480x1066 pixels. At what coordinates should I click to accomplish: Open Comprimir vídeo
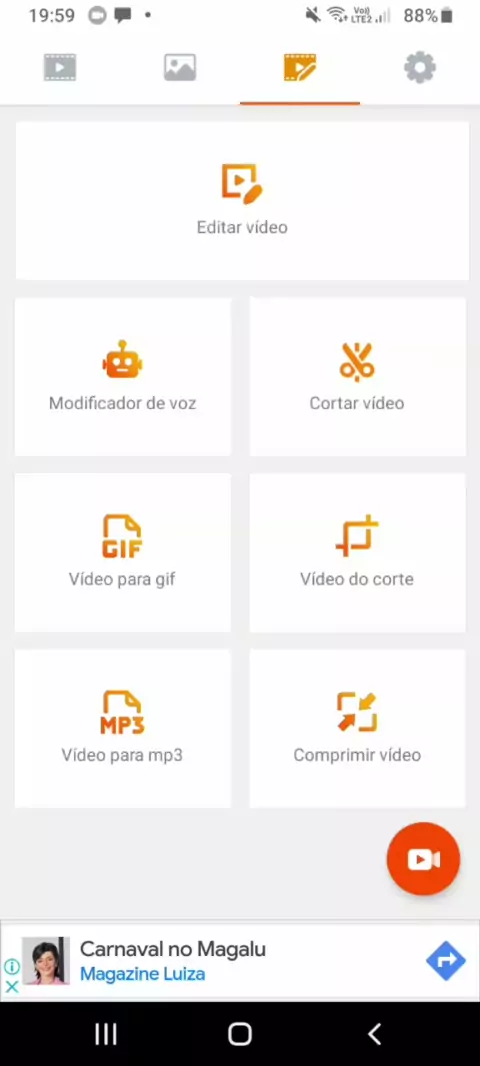click(358, 729)
